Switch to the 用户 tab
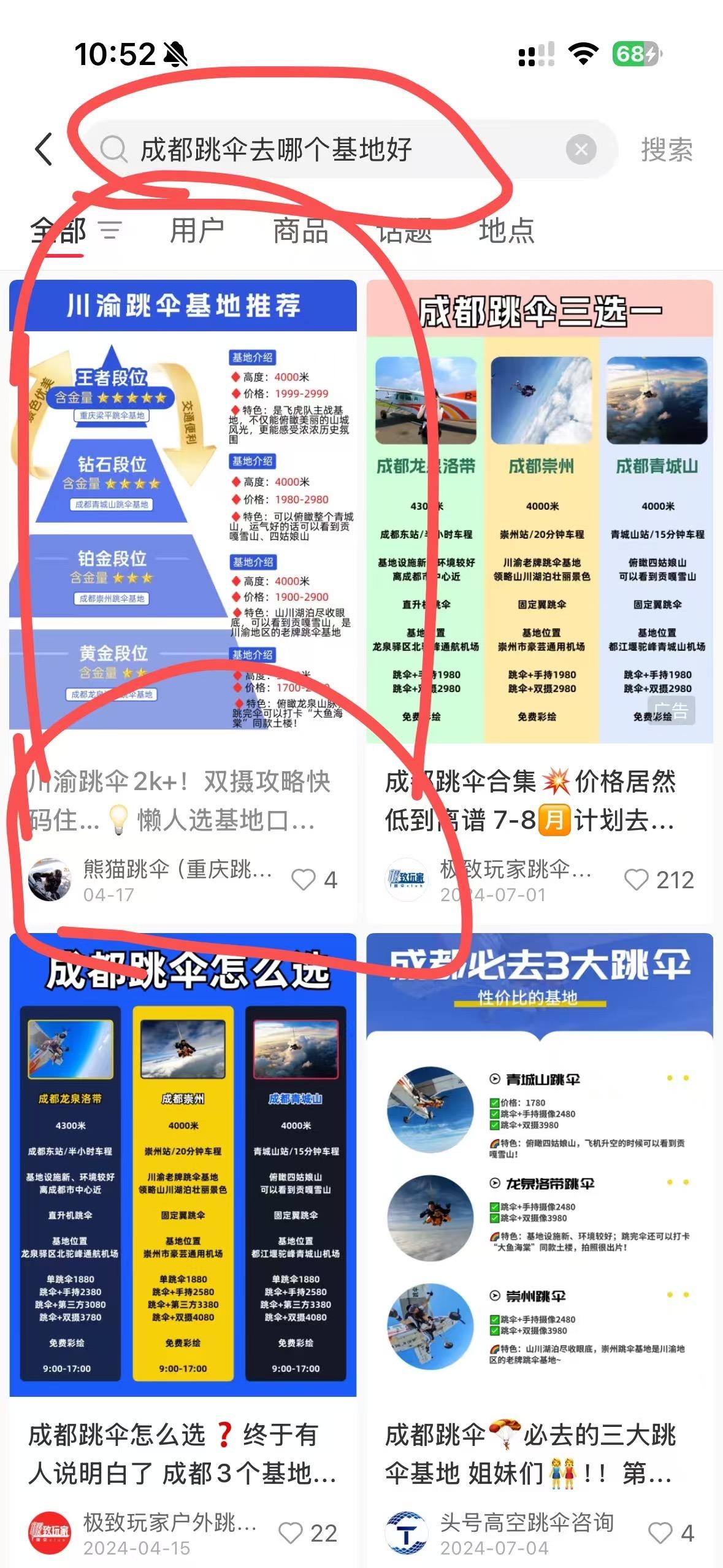Image resolution: width=723 pixels, height=1568 pixels. click(197, 231)
